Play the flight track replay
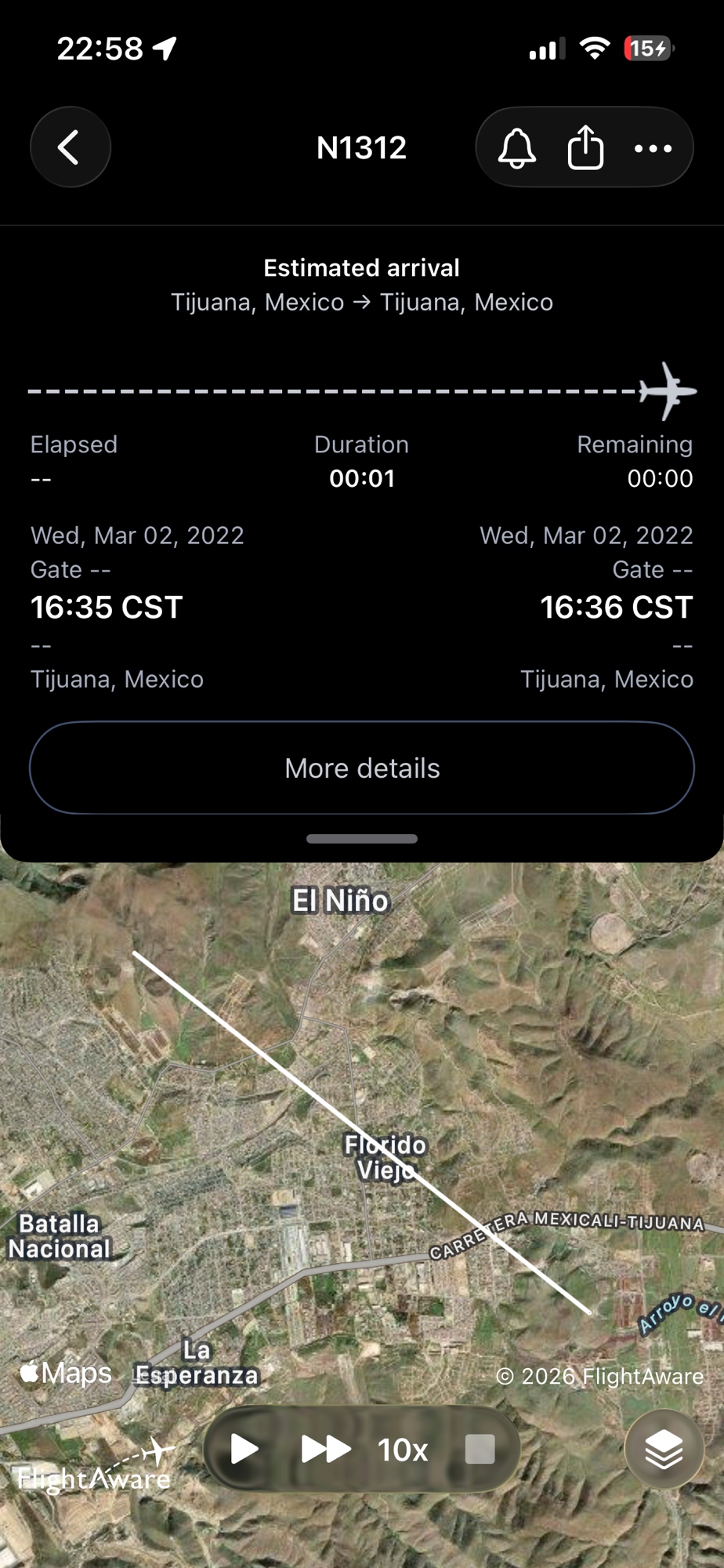 point(244,1450)
